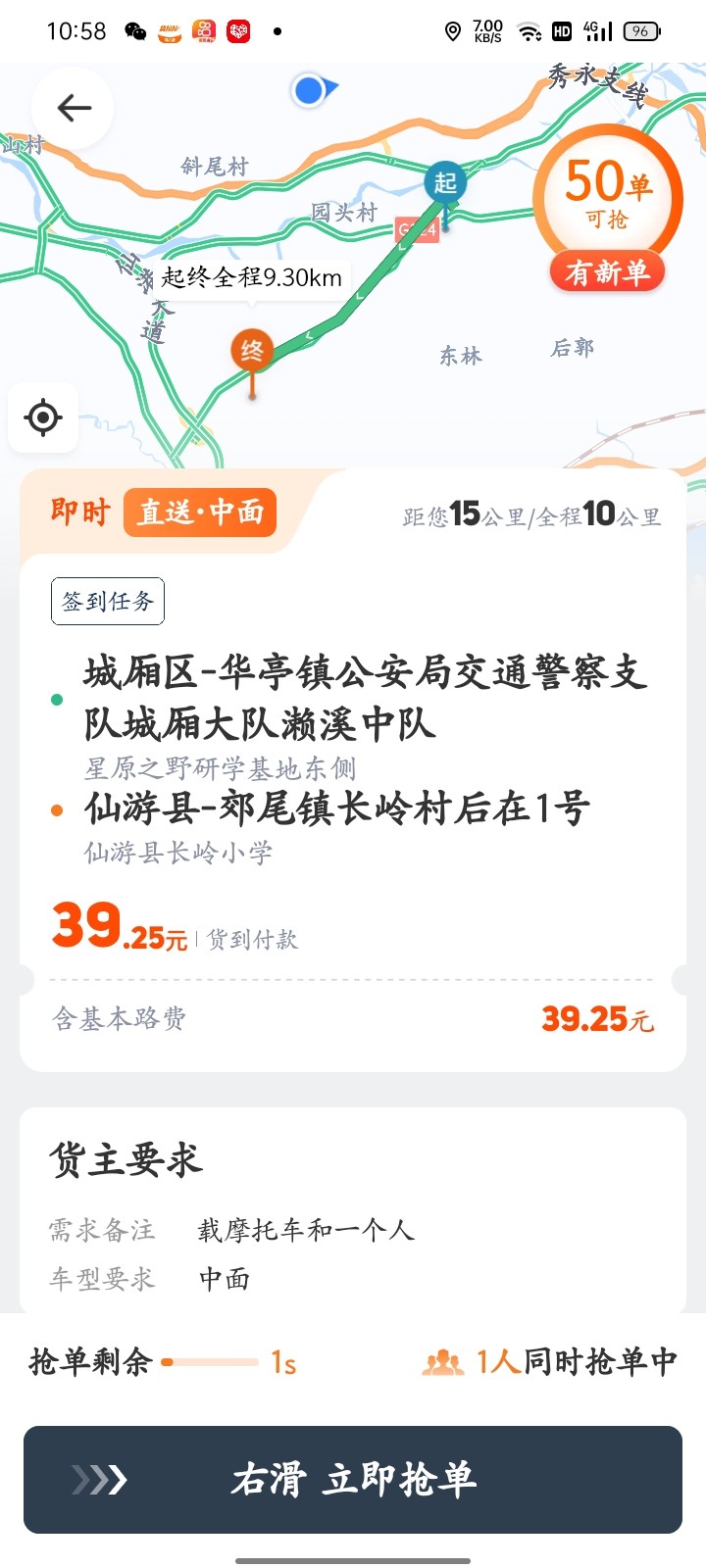Viewport: 706px width, 1568px height.
Task: Recenter map with the locate icon
Action: pos(43,418)
